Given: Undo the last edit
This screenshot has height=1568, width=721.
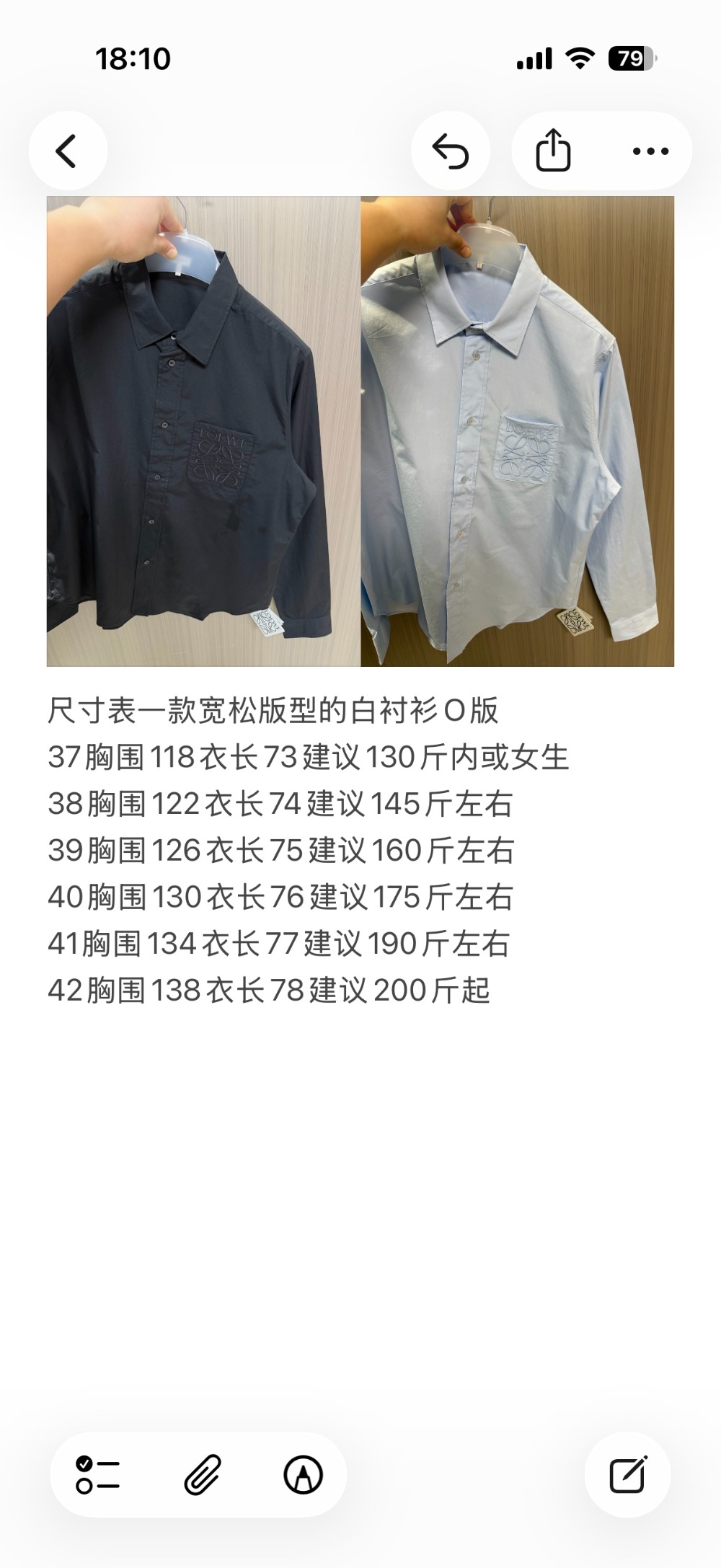Looking at the screenshot, I should tap(451, 151).
